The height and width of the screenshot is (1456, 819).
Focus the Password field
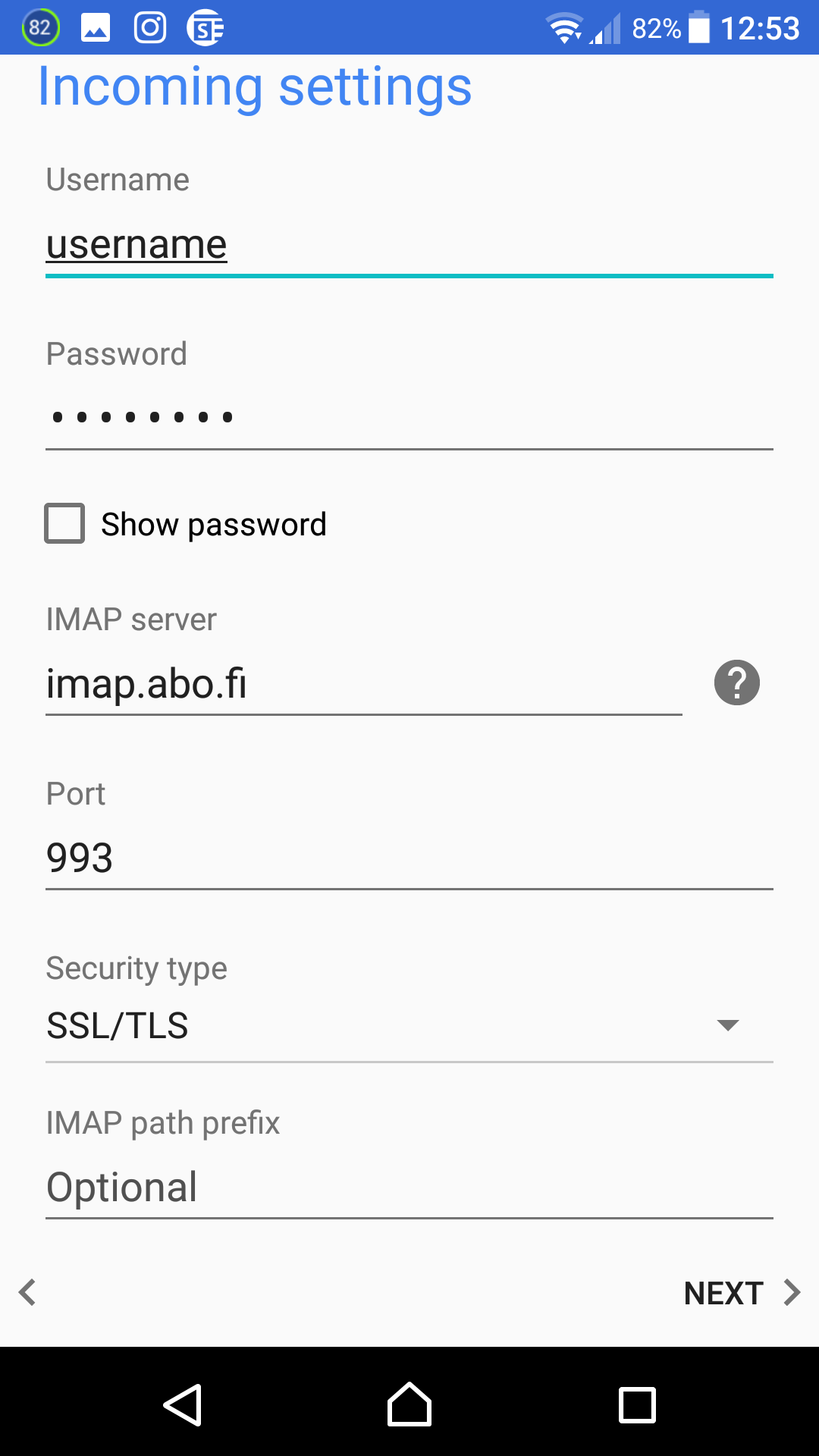coord(409,418)
